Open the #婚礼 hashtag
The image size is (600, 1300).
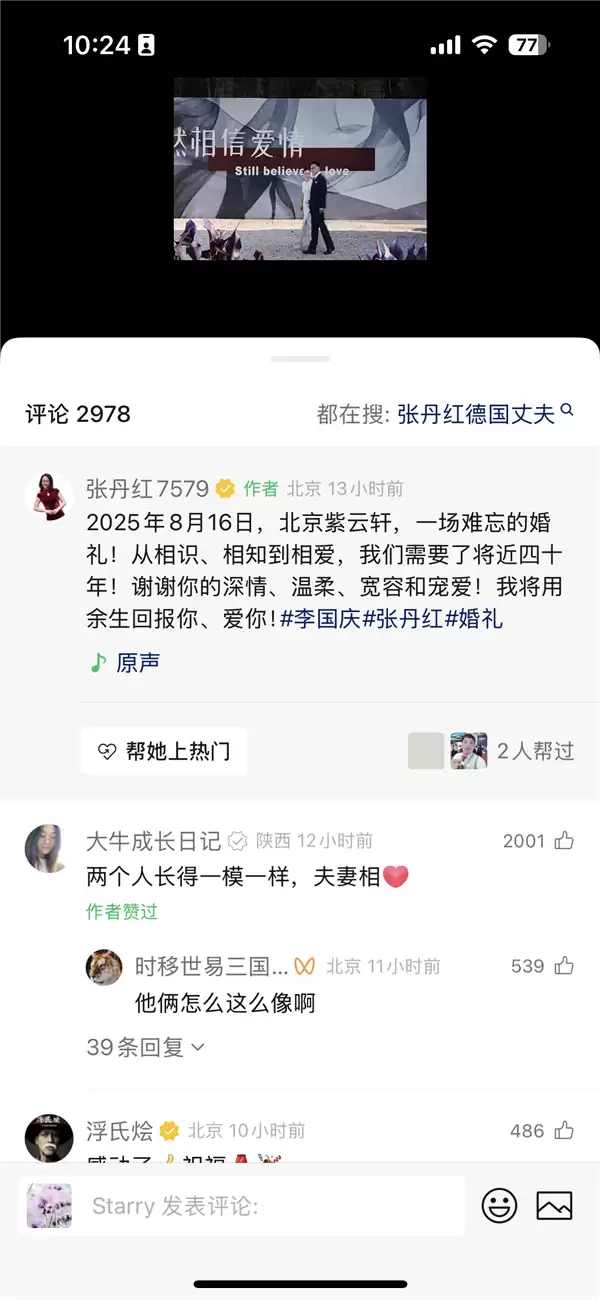pyautogui.click(x=473, y=619)
